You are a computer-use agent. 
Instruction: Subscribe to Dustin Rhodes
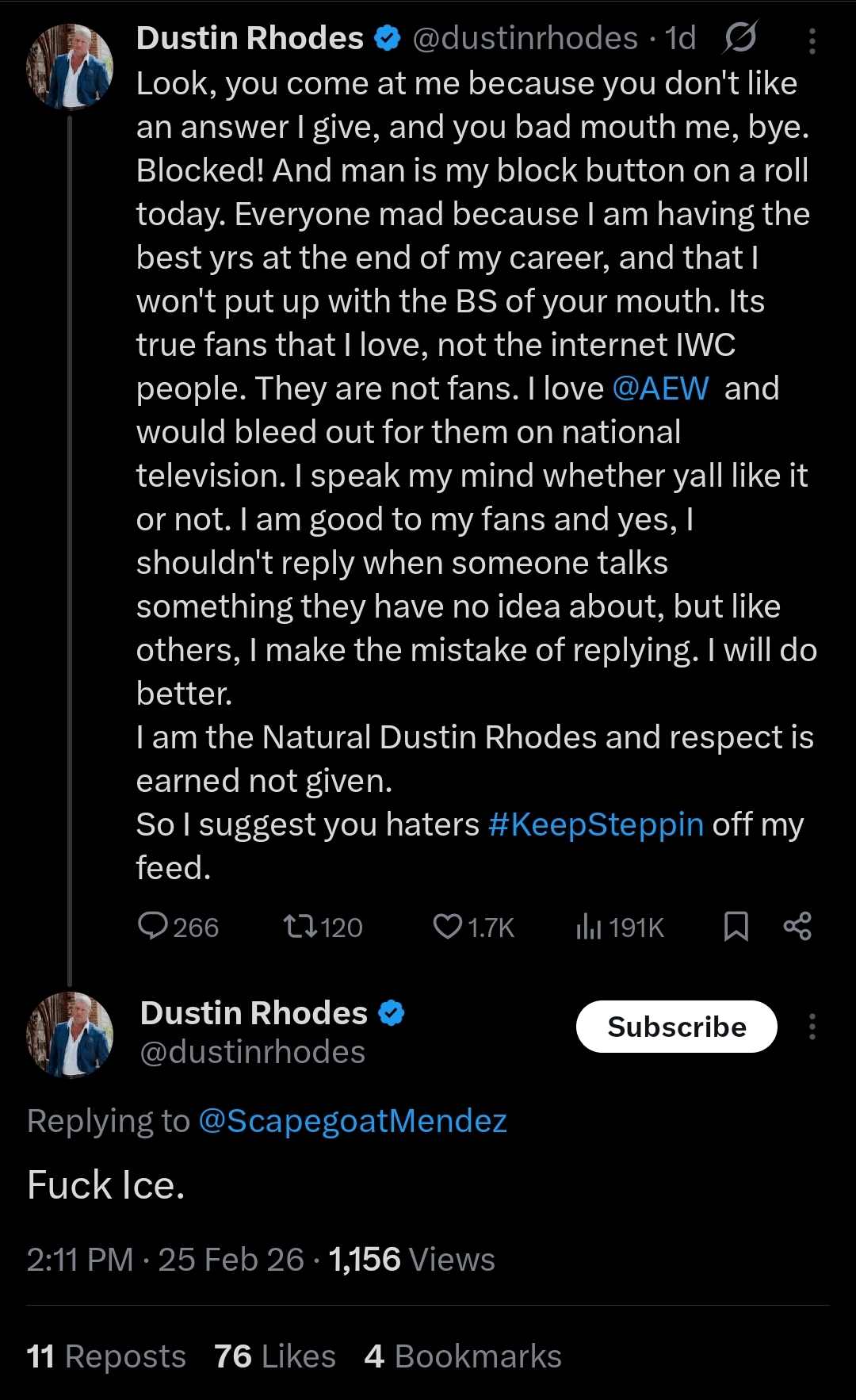pos(676,1027)
